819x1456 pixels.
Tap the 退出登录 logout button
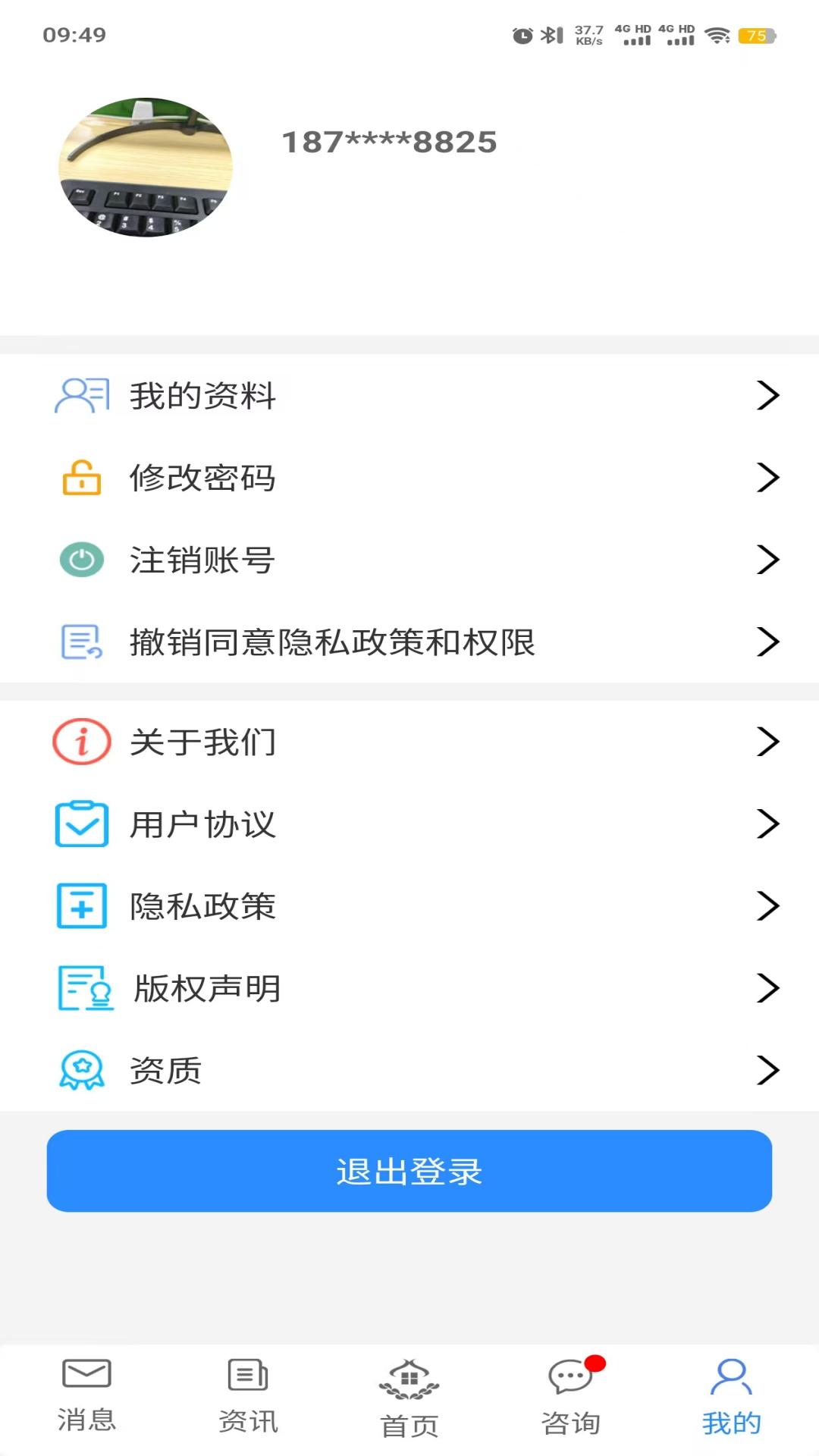[x=409, y=1171]
